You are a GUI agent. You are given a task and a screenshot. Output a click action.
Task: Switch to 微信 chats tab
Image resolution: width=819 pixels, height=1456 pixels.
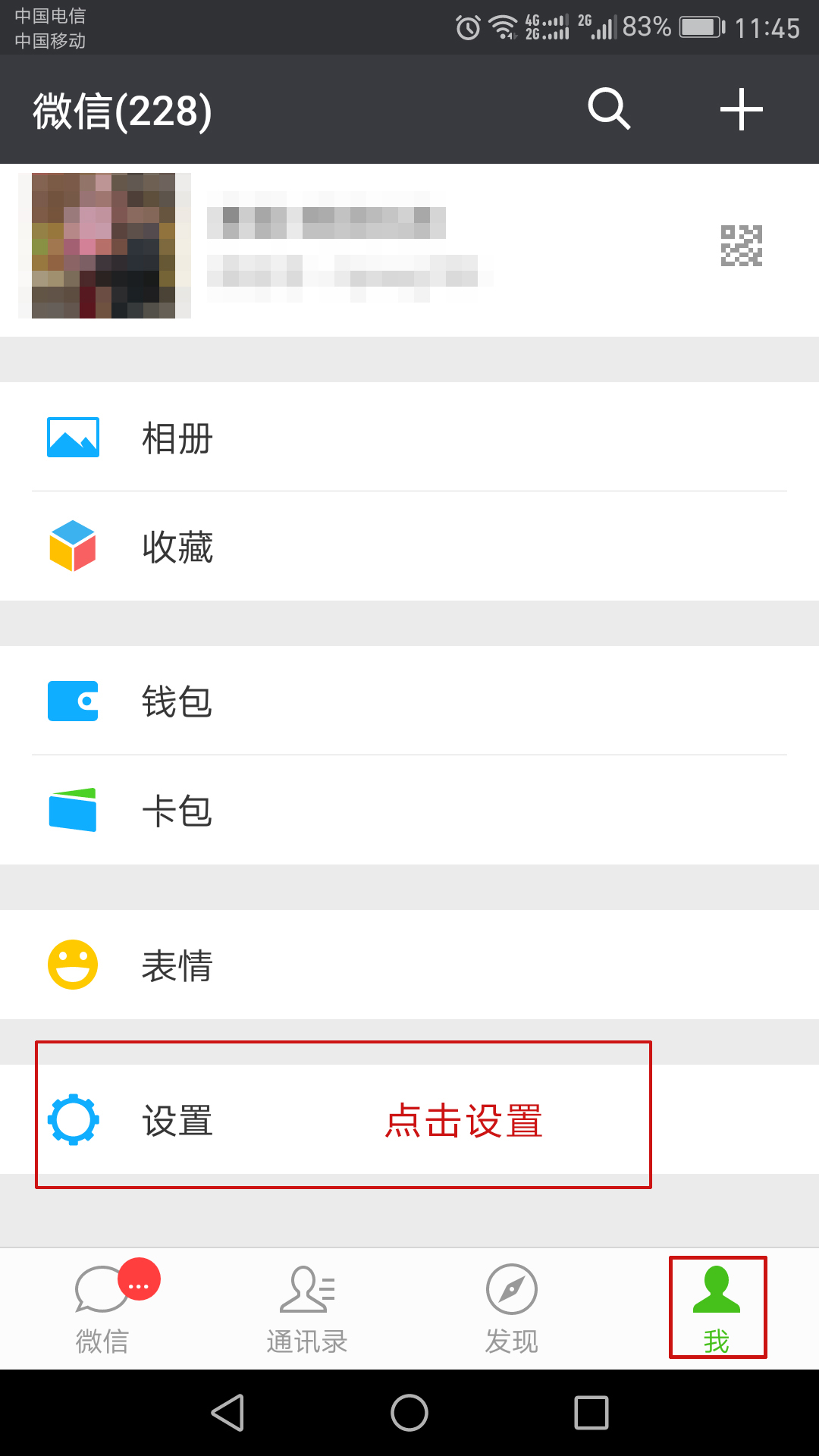(x=102, y=1308)
